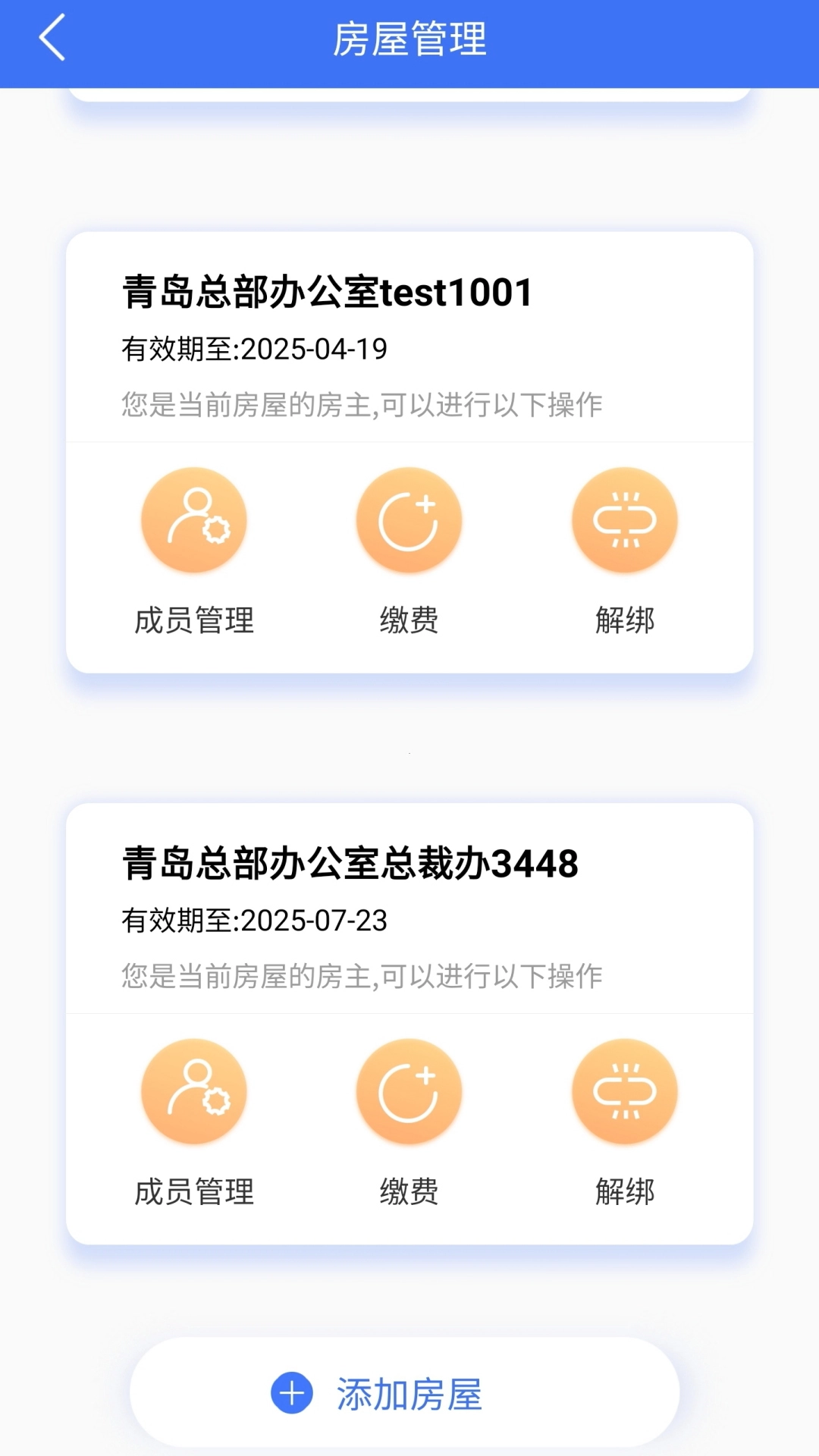Tap the 解绑 label on the second card
Viewport: 819px width, 1456px height.
[x=624, y=1193]
